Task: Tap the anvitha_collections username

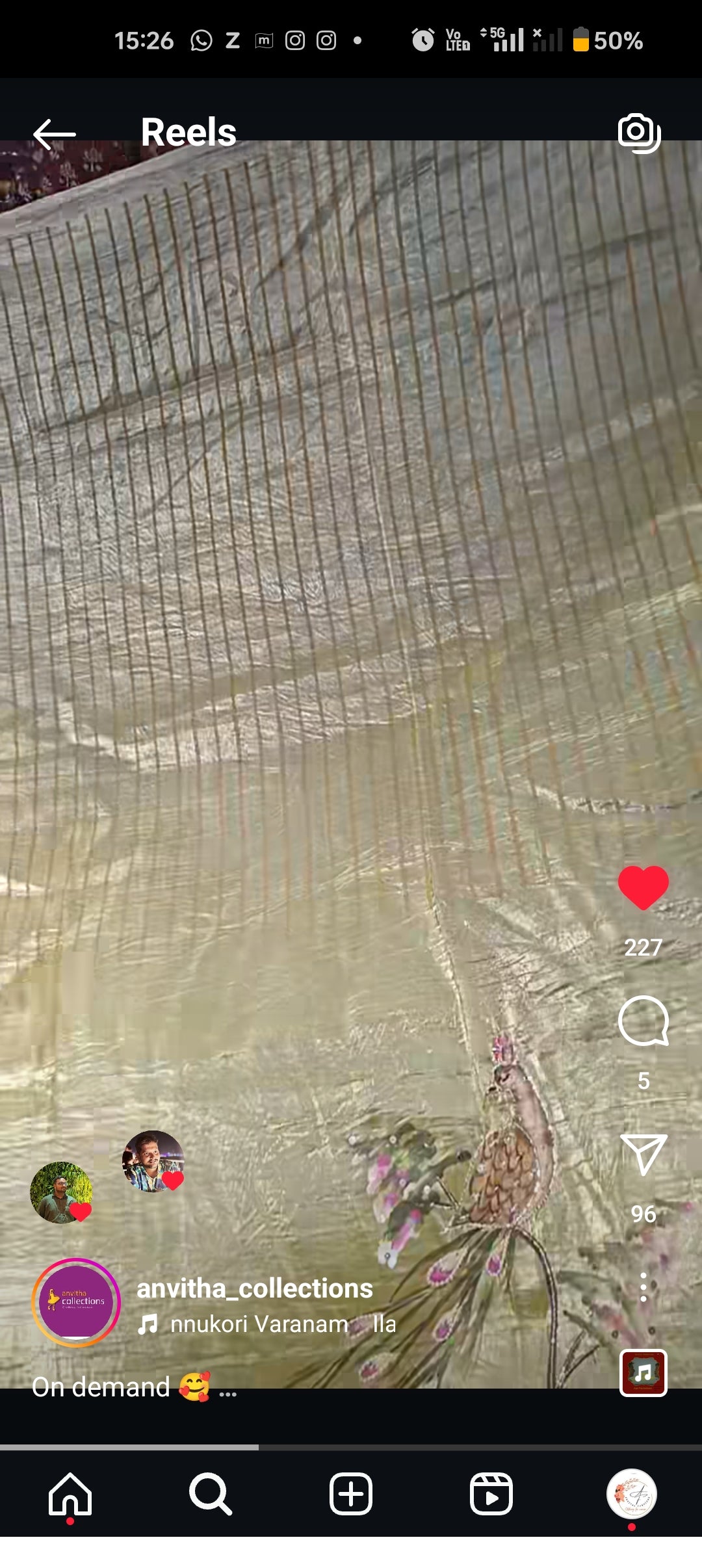Action: [x=254, y=1288]
